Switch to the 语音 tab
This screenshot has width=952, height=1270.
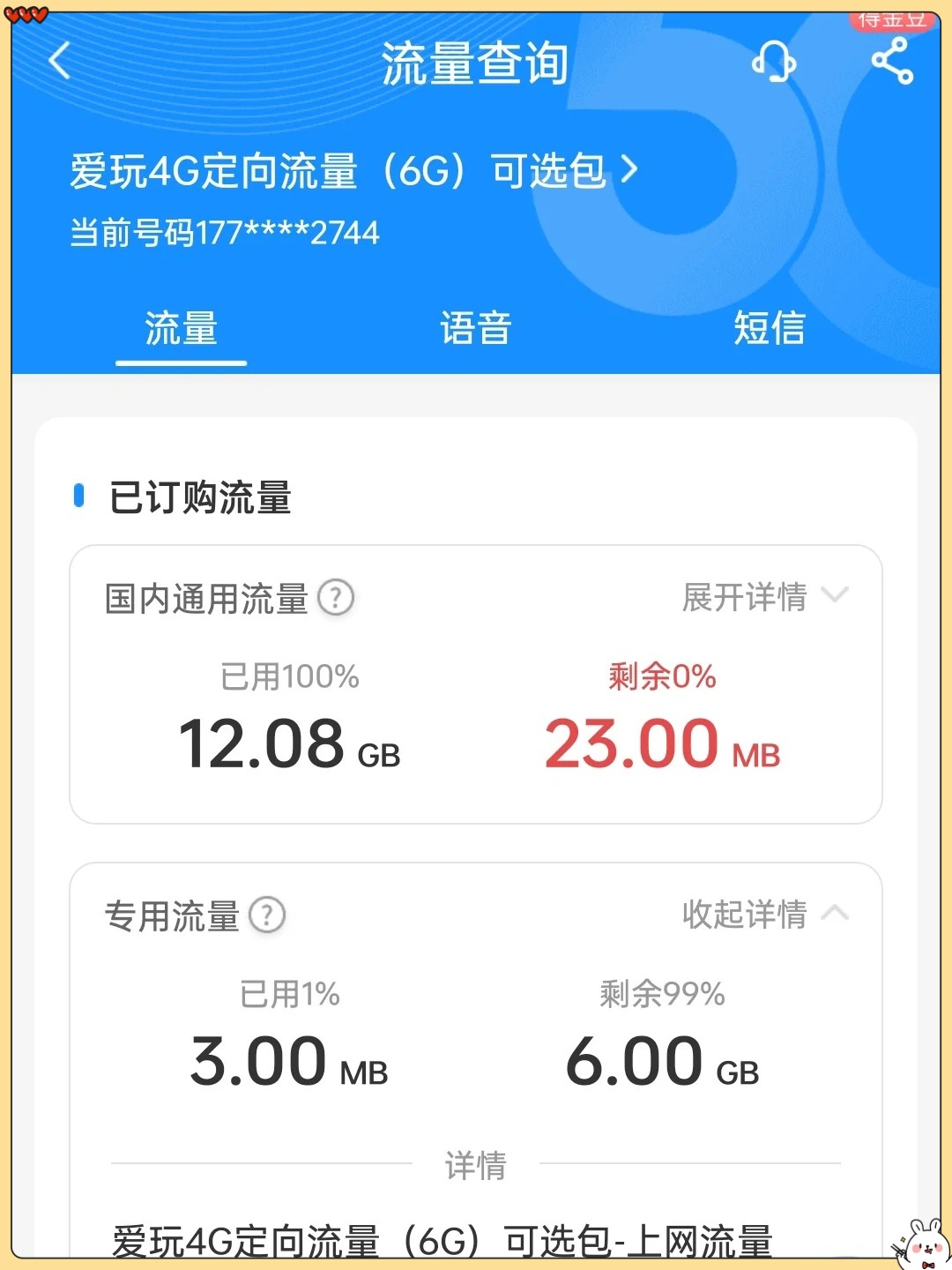[x=474, y=329]
